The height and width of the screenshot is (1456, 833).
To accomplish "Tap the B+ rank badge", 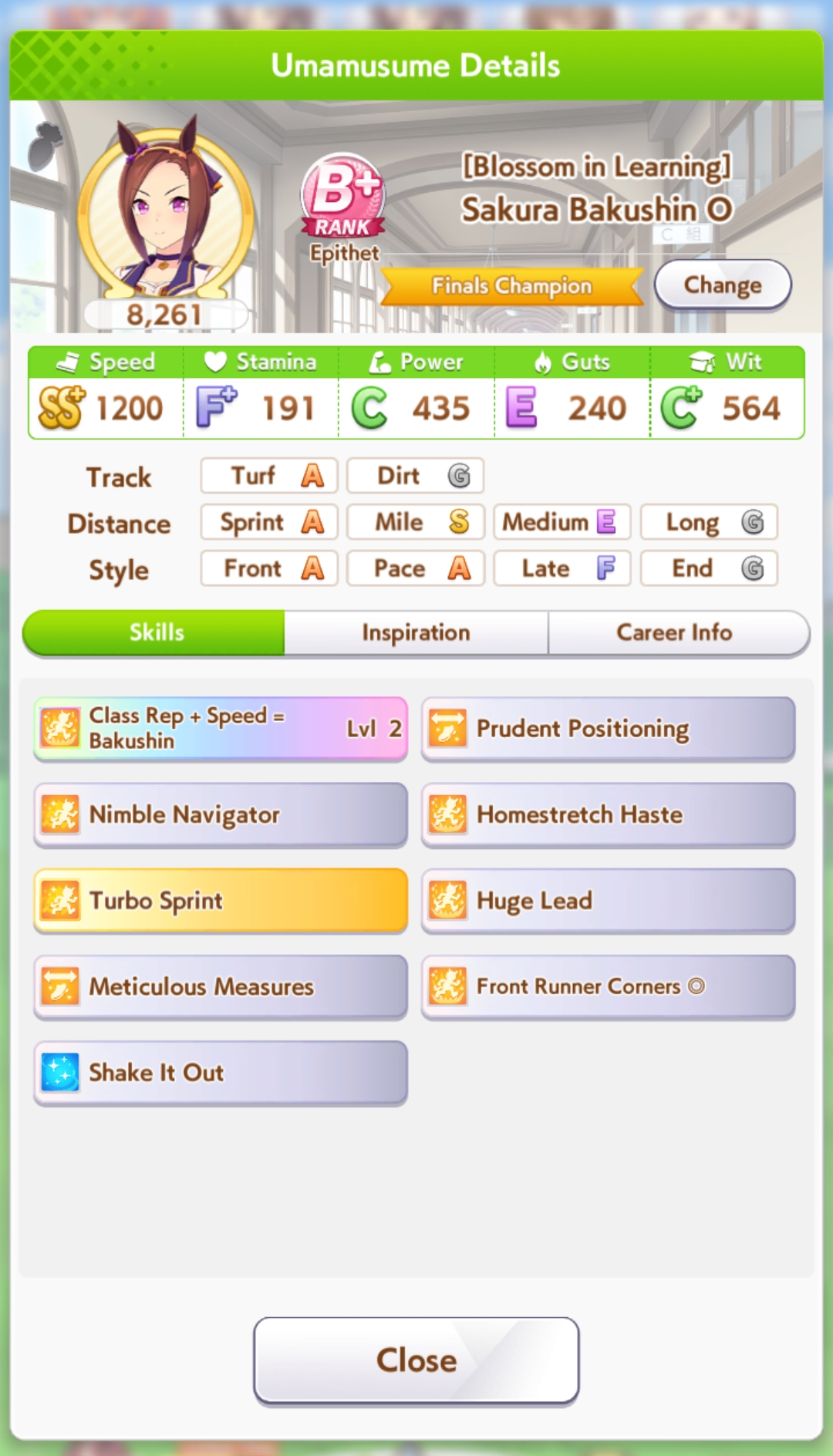I will click(343, 196).
